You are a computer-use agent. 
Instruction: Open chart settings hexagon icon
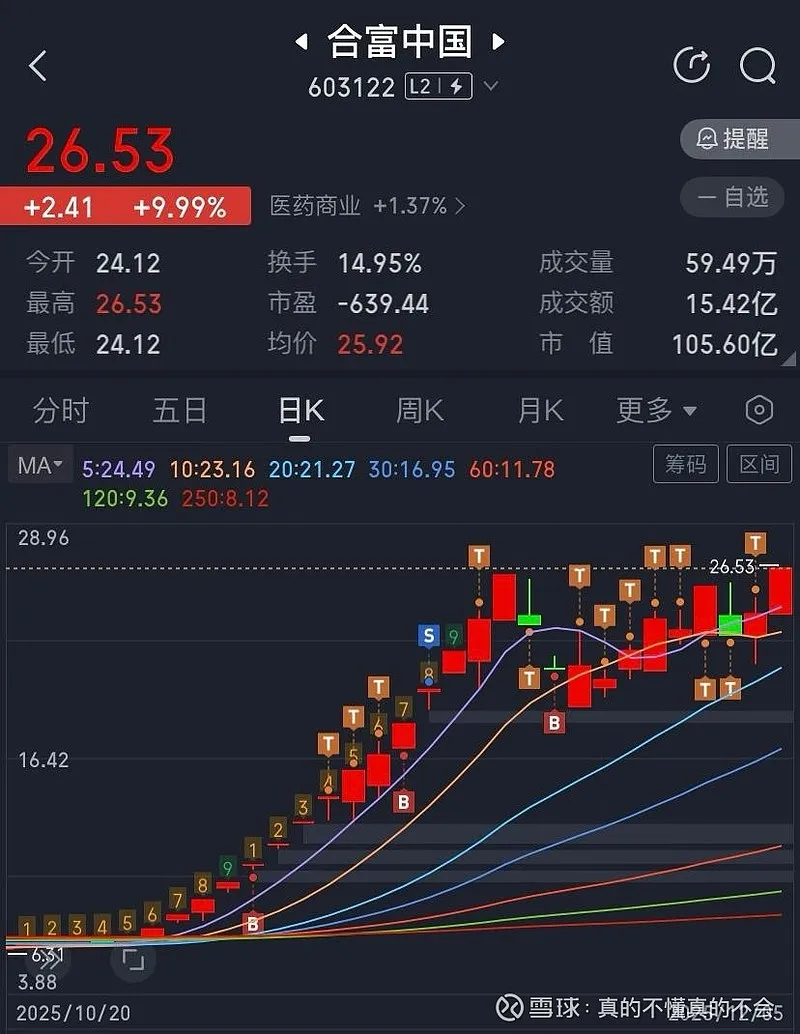pyautogui.click(x=760, y=410)
